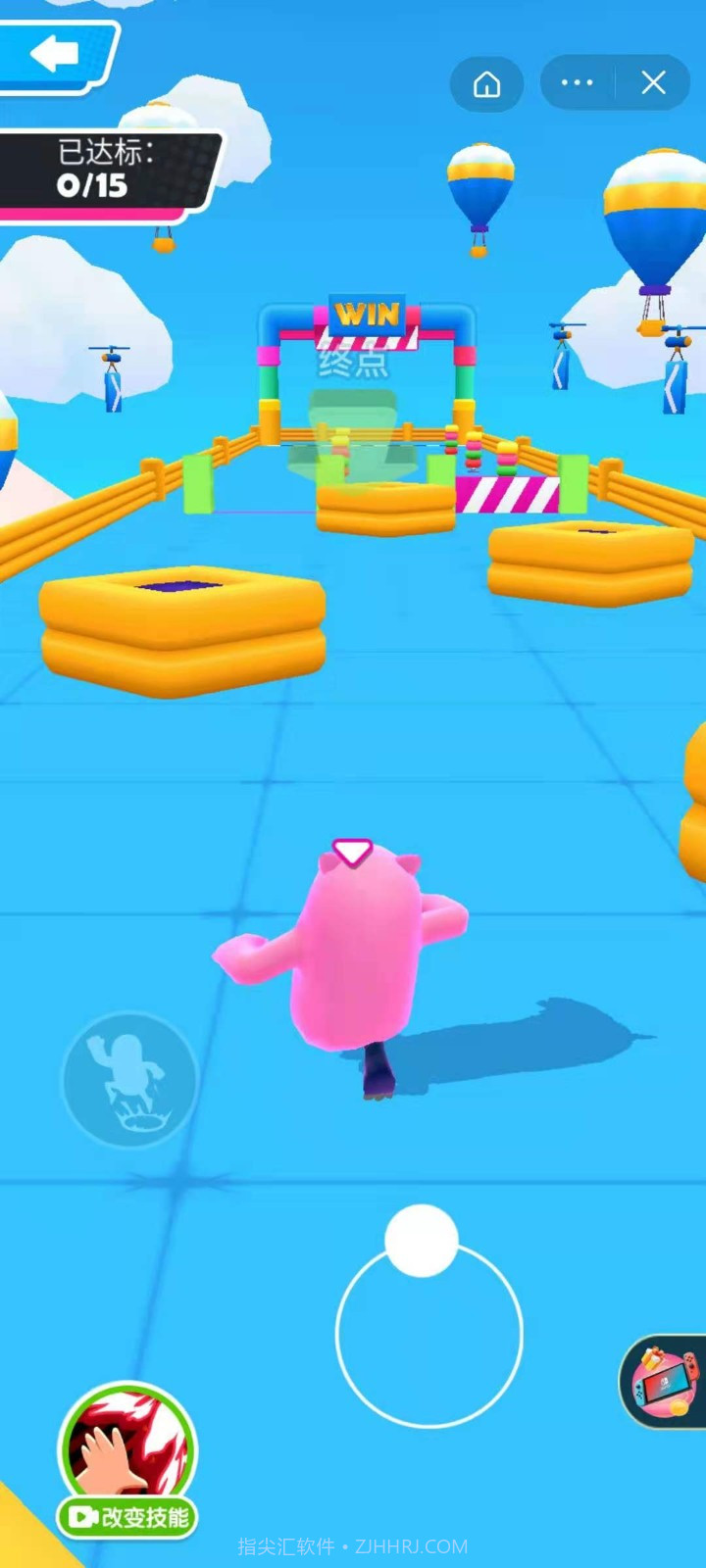Close the mini game

pyautogui.click(x=653, y=83)
